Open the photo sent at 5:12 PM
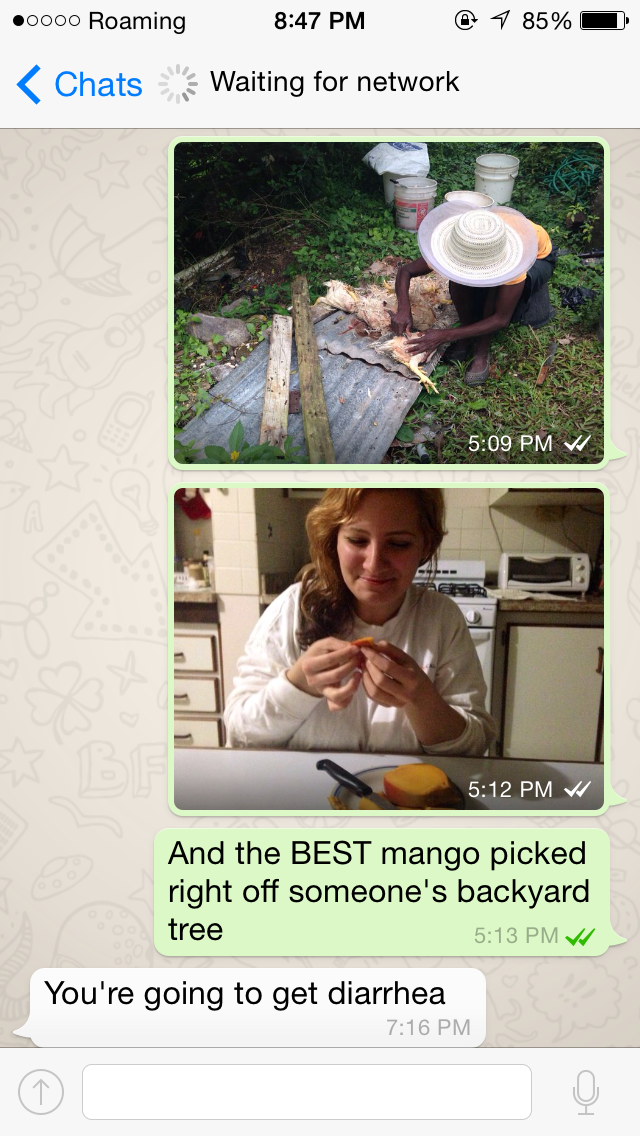The height and width of the screenshot is (1136, 640). point(389,648)
